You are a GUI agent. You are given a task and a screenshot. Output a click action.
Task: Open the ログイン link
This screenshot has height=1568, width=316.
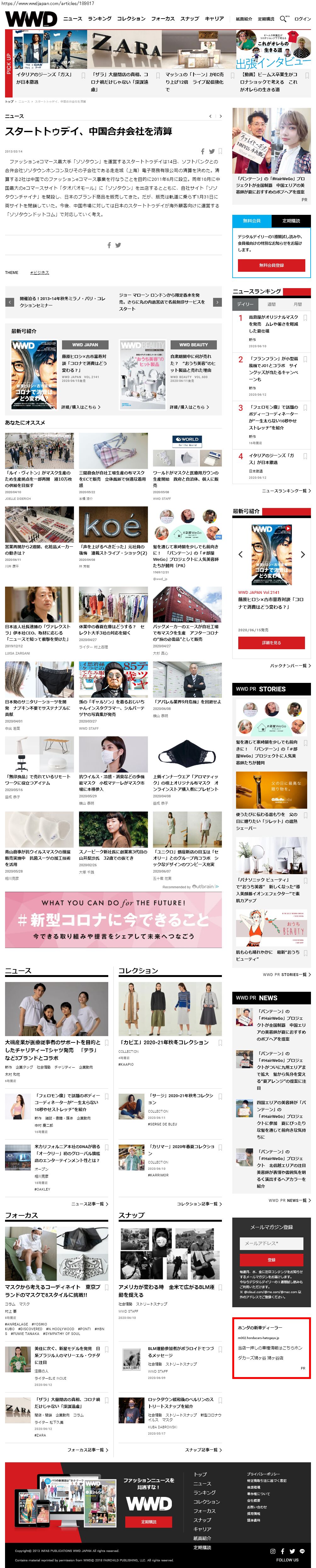302,19
